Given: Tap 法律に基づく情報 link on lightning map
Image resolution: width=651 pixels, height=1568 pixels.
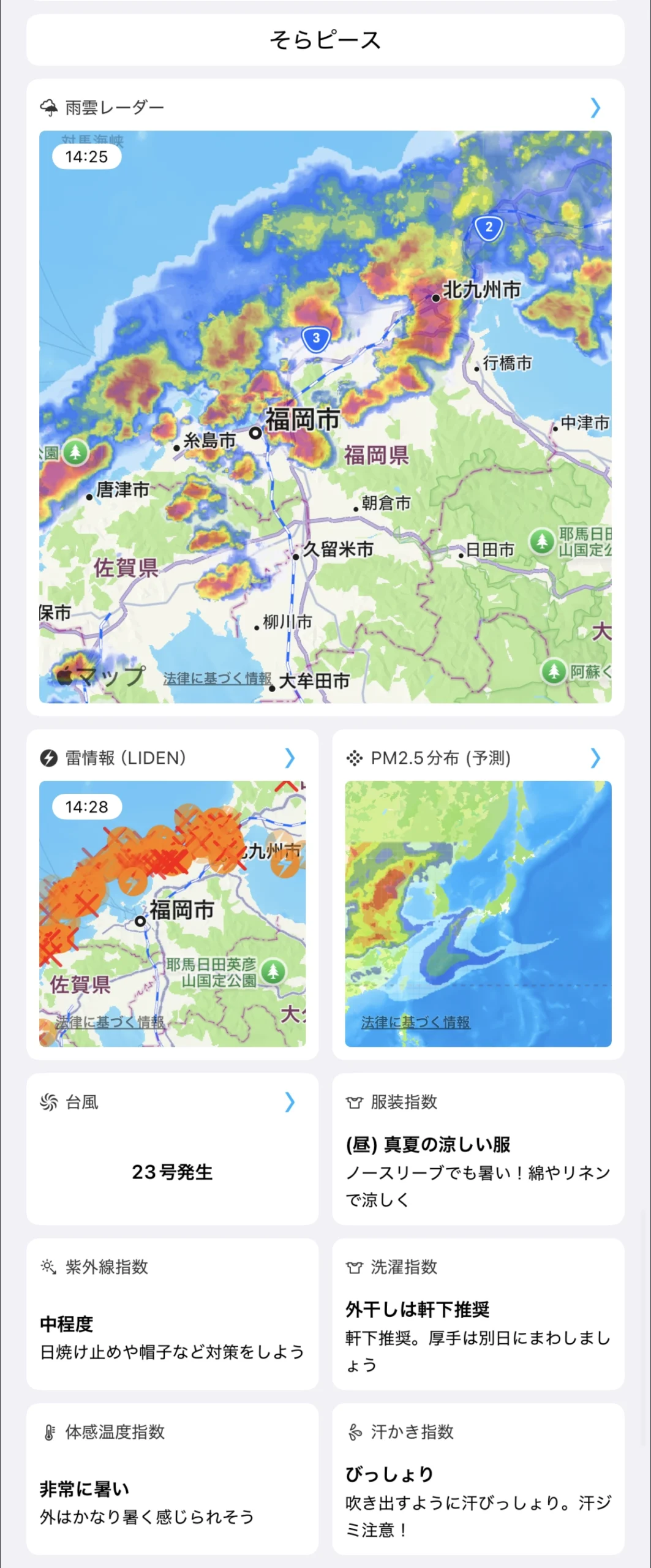Looking at the screenshot, I should coord(110,1022).
